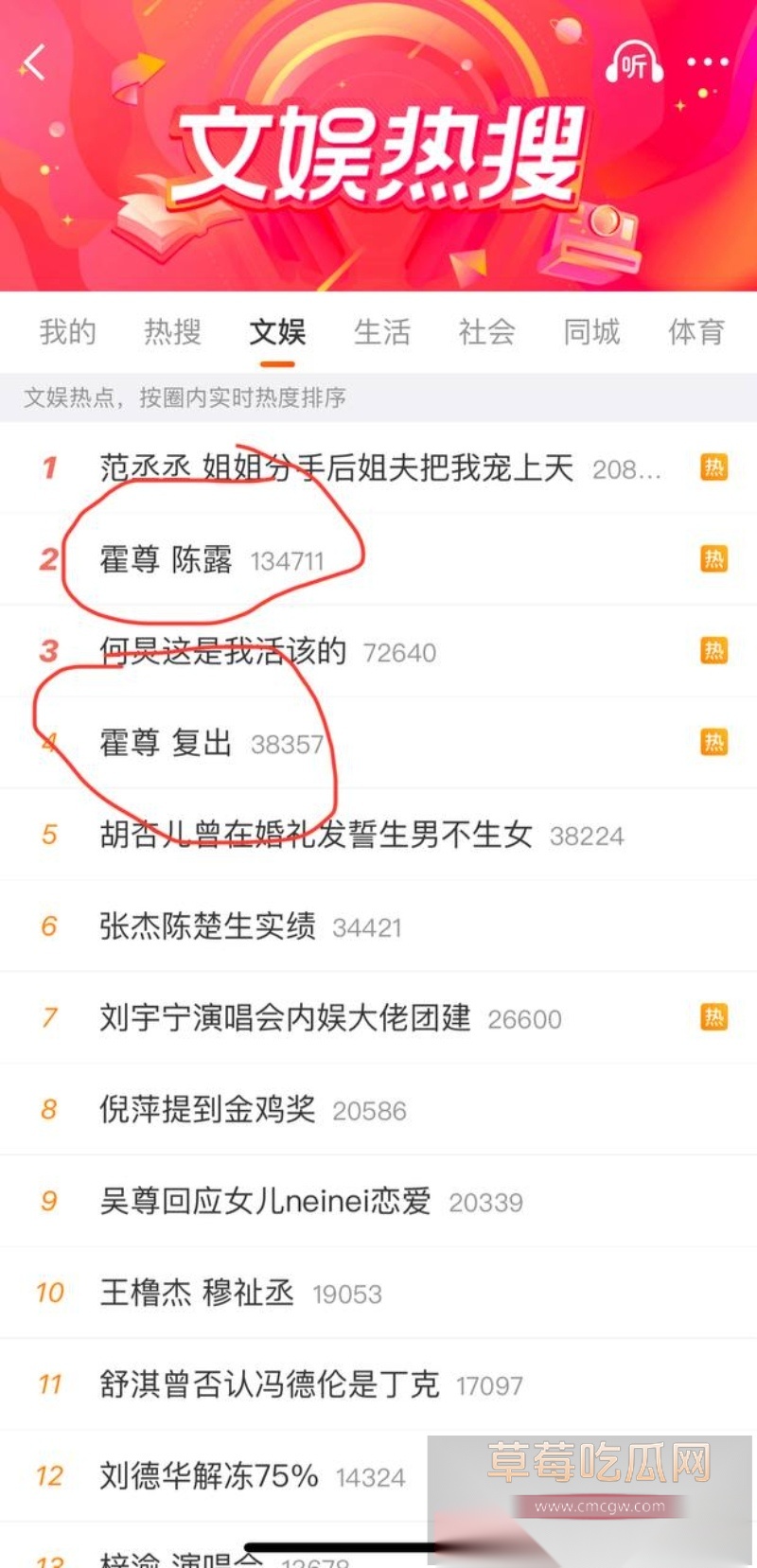Select the 社会 tab
The image size is (757, 1568).
486,333
